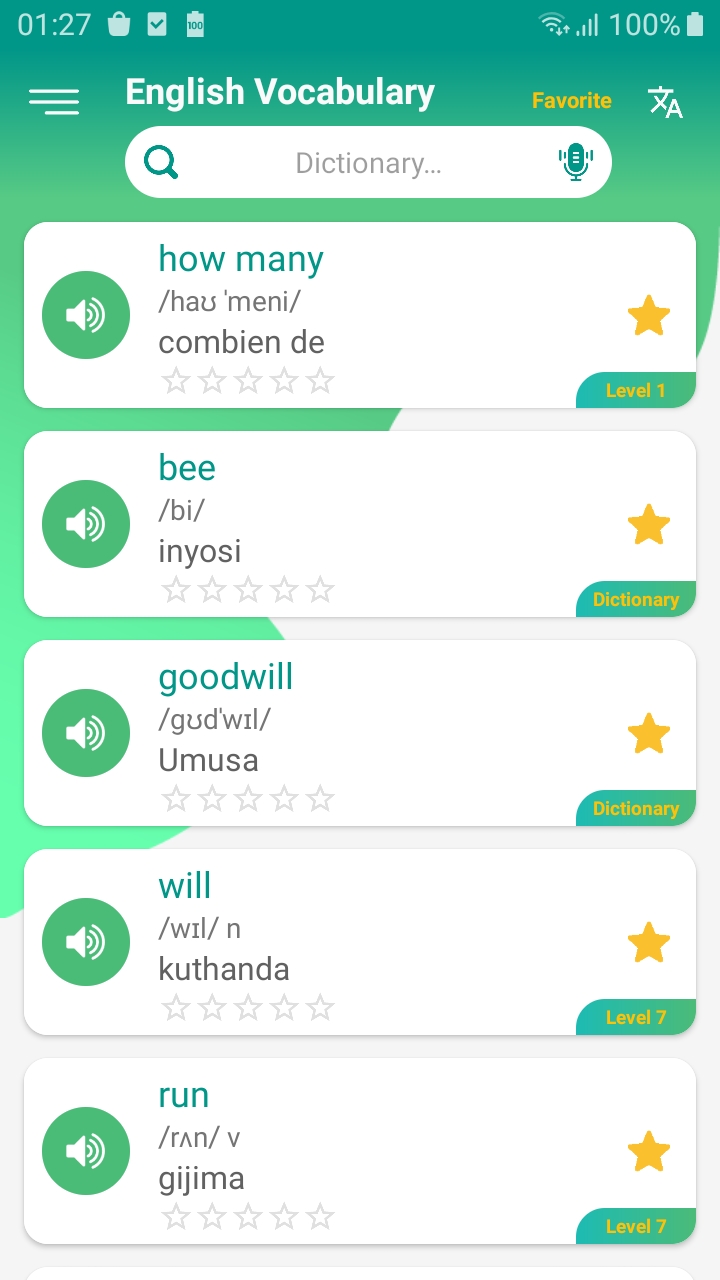
Task: Play audio for the word "bee"
Action: coord(86,525)
